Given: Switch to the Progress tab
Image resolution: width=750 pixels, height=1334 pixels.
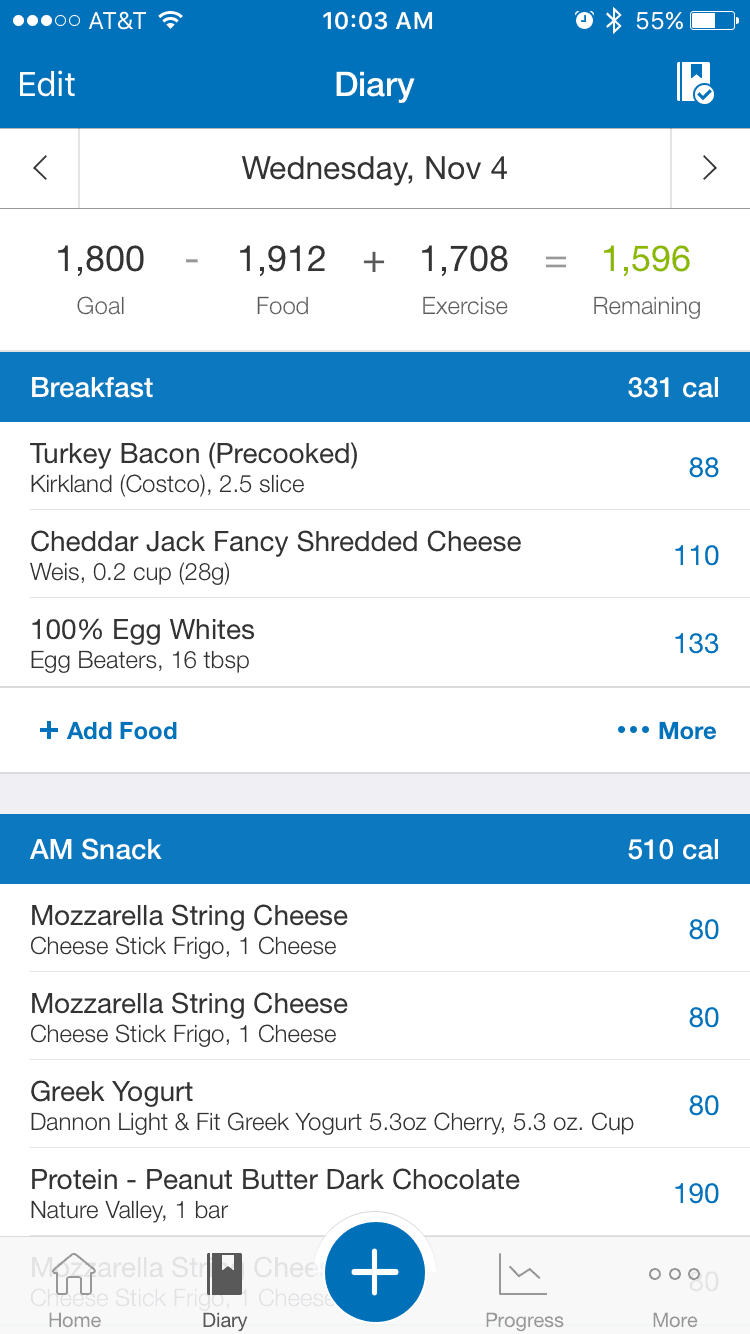Looking at the screenshot, I should [x=524, y=1290].
